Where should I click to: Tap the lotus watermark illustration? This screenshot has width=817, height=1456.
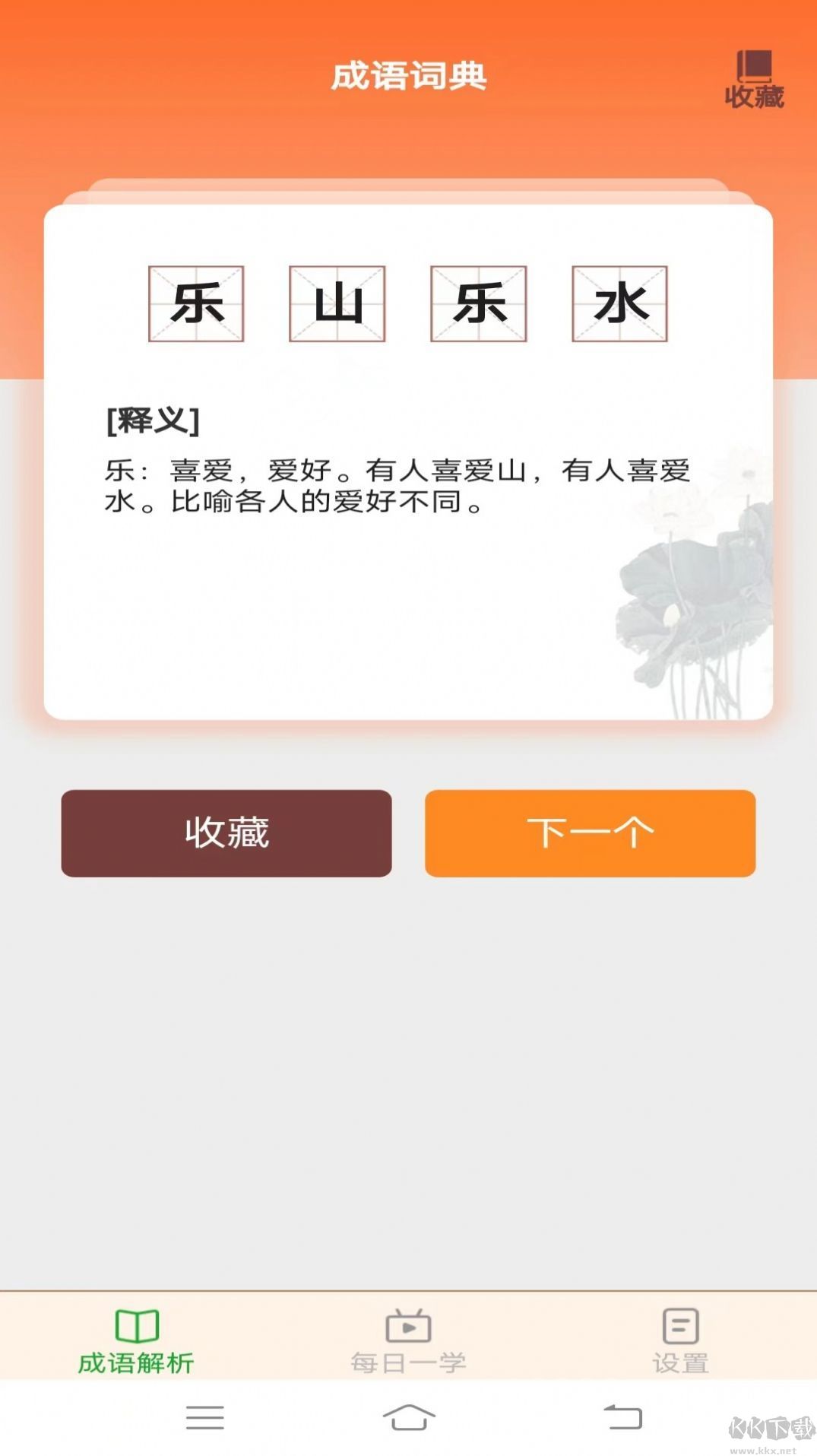coord(688,608)
